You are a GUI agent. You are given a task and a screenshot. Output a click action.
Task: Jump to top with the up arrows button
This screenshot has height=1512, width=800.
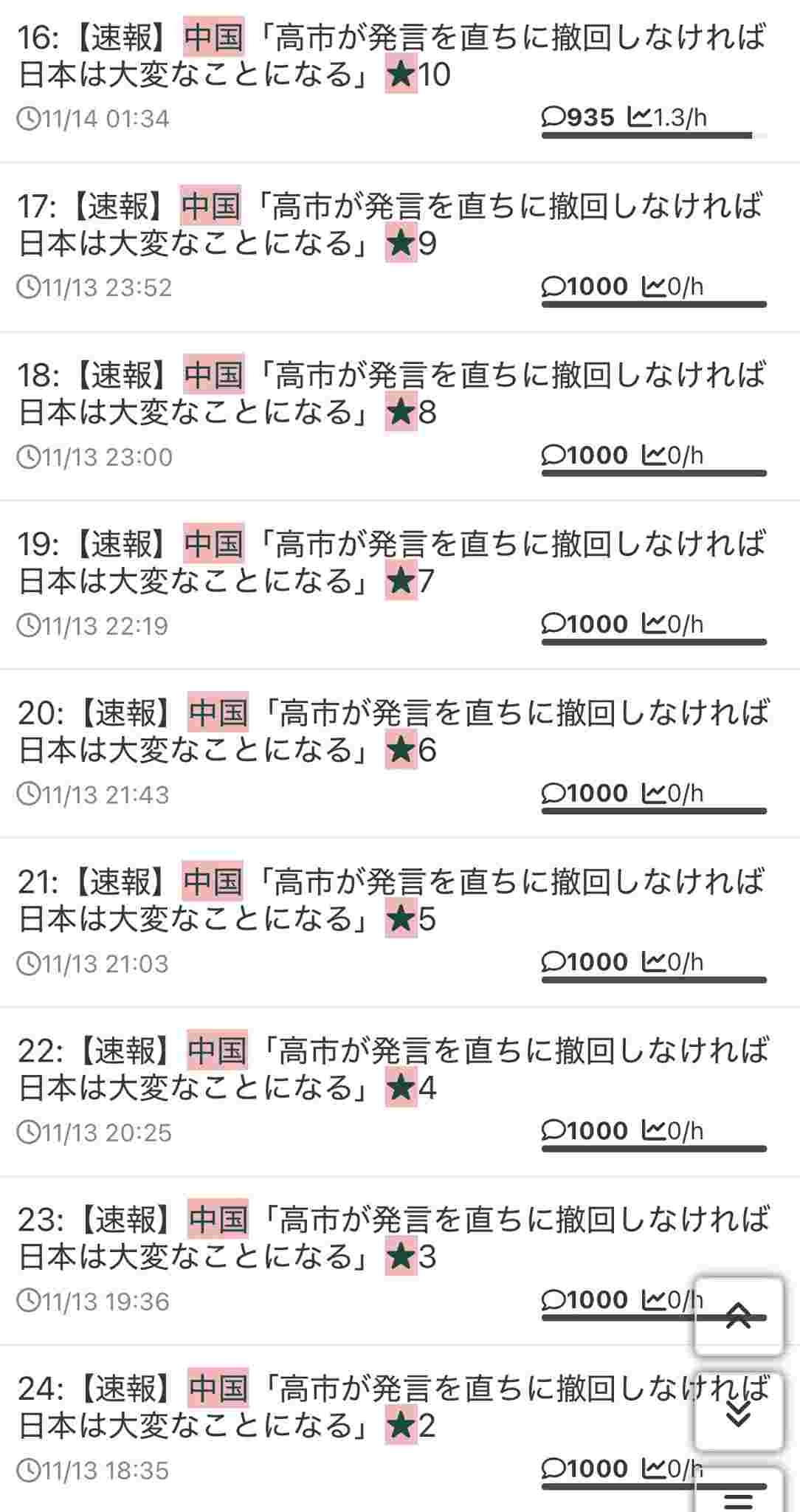coord(738,1316)
